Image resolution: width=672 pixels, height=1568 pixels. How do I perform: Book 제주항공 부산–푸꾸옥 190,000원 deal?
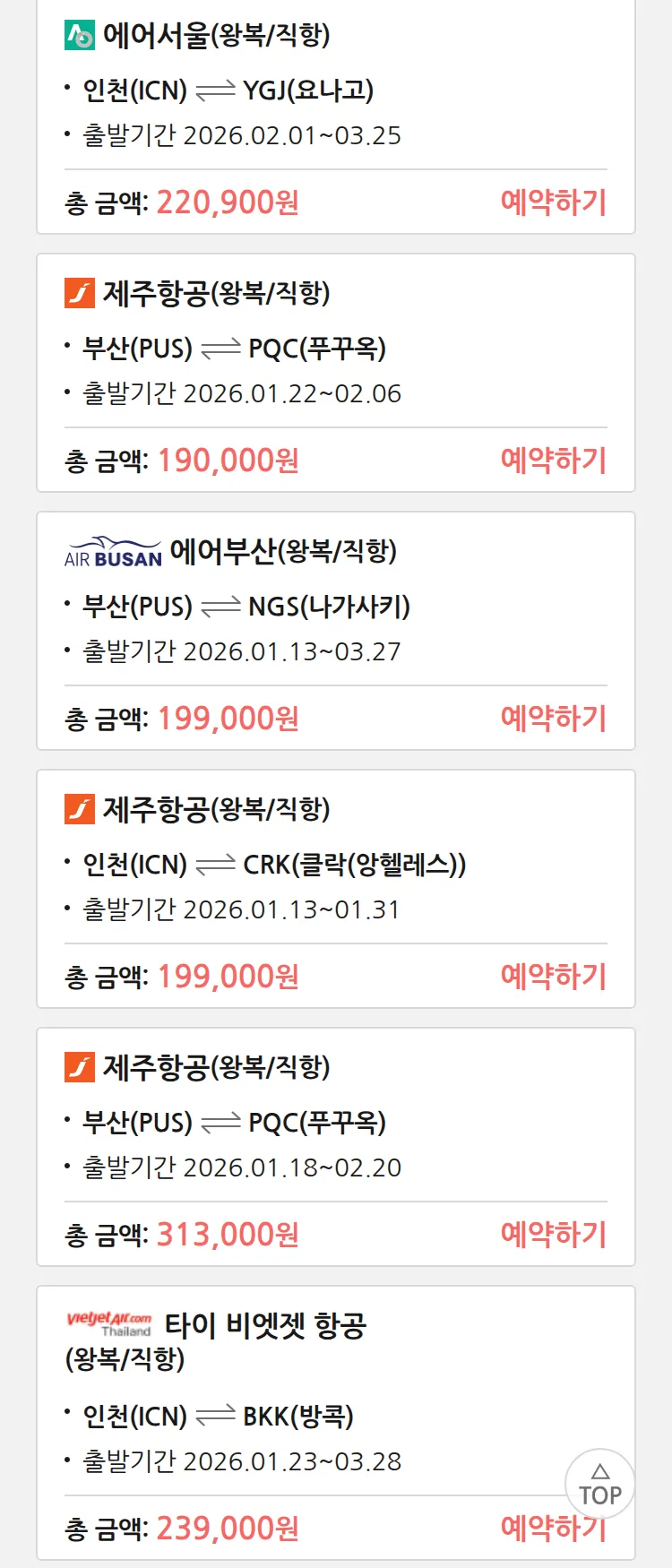pyautogui.click(x=553, y=461)
